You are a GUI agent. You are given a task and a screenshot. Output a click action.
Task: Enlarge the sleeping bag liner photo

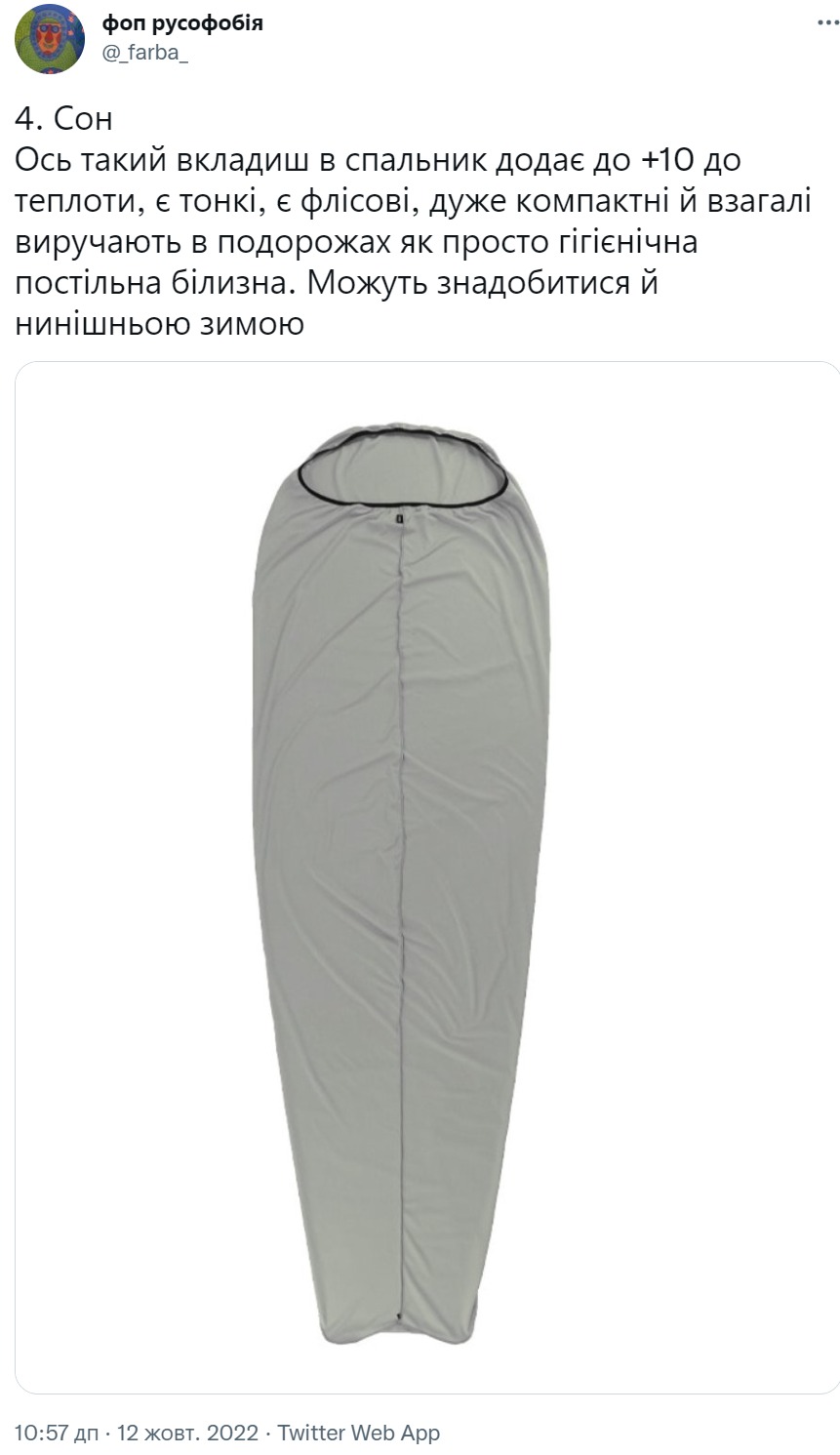coord(427,876)
